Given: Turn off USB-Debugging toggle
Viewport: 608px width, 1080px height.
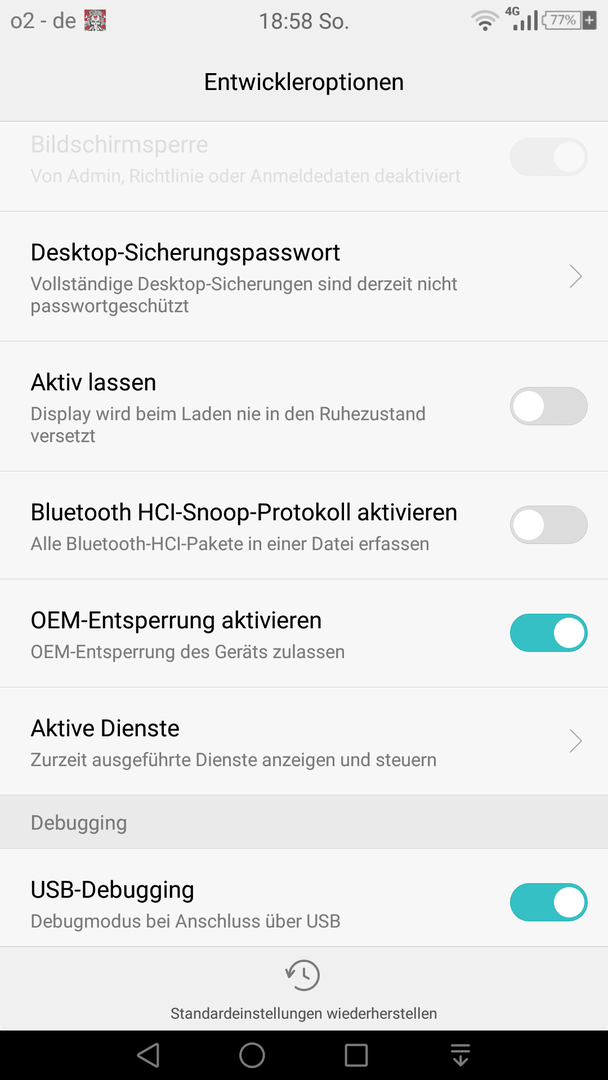Looking at the screenshot, I should pyautogui.click(x=548, y=902).
